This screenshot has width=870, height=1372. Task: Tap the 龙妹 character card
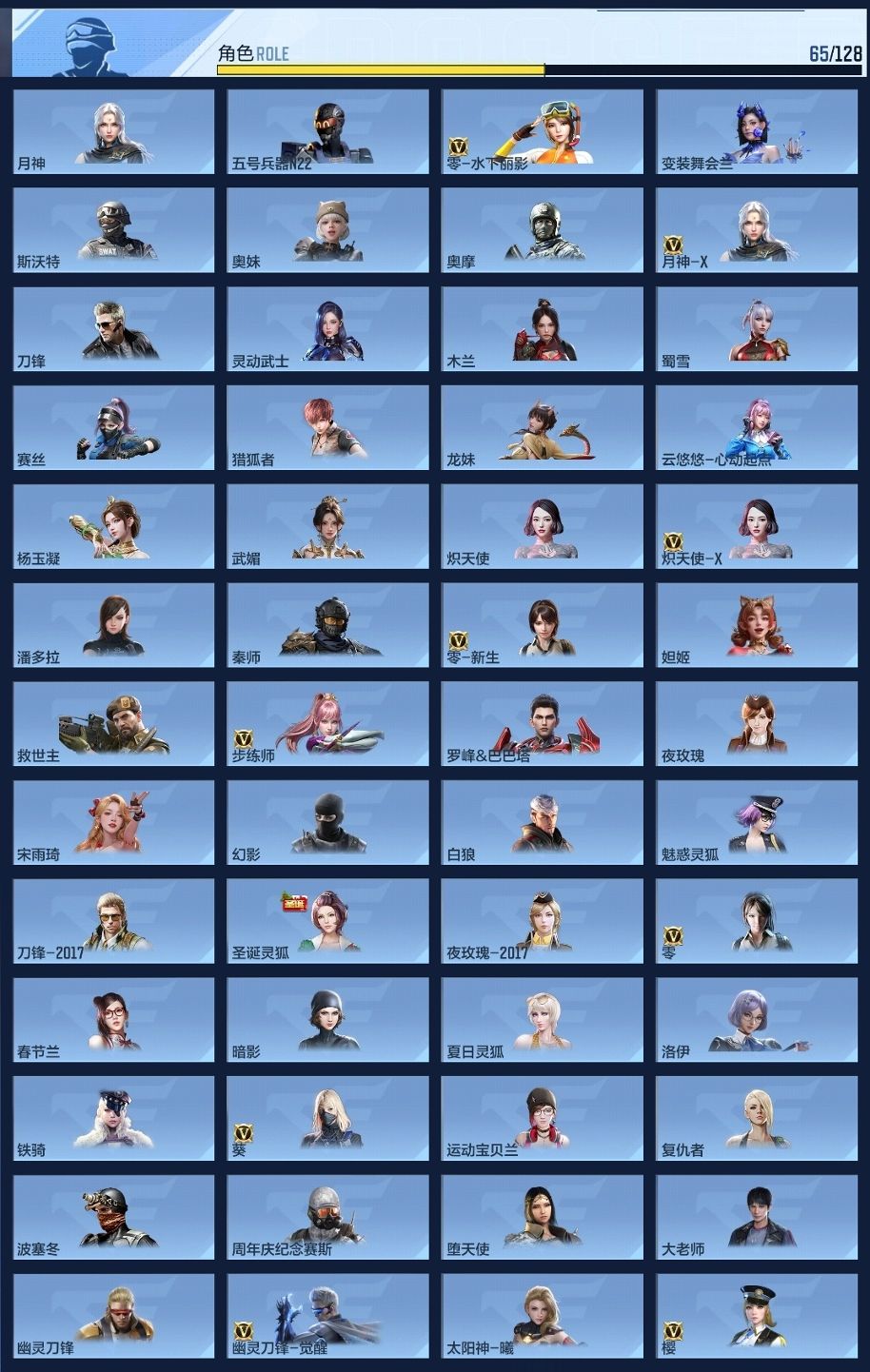[542, 428]
